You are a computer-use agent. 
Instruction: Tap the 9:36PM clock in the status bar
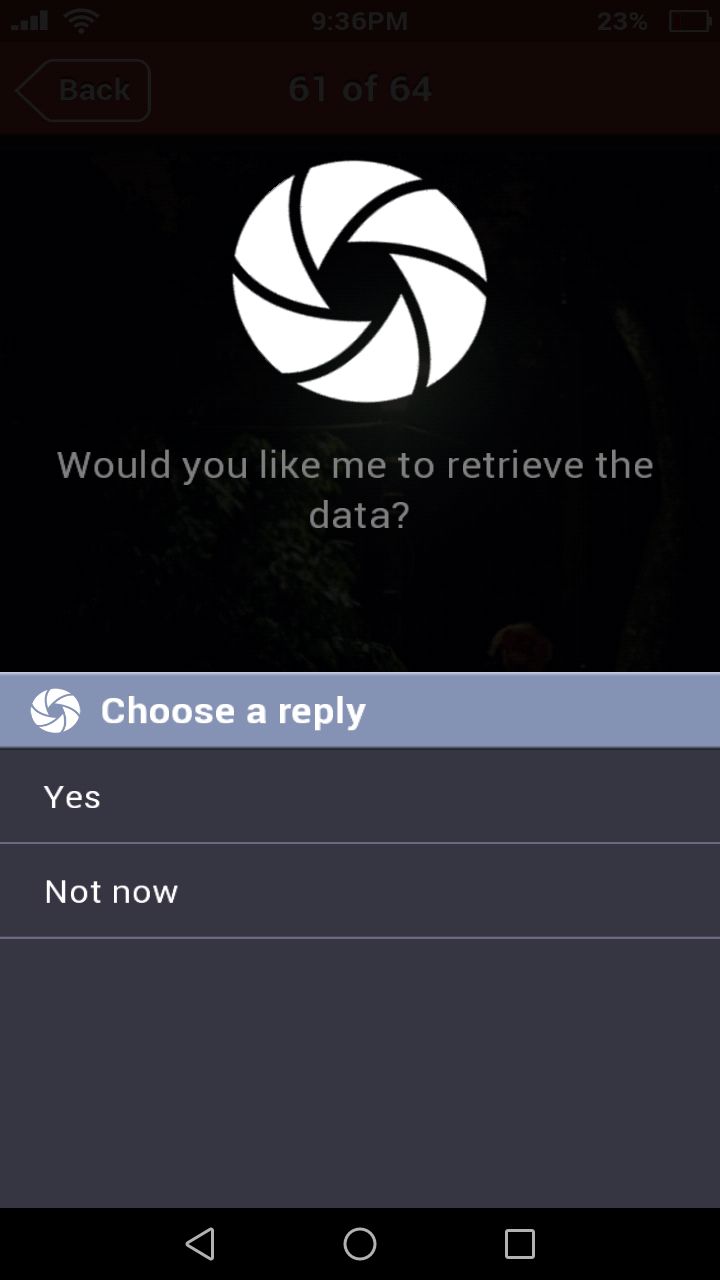point(358,20)
